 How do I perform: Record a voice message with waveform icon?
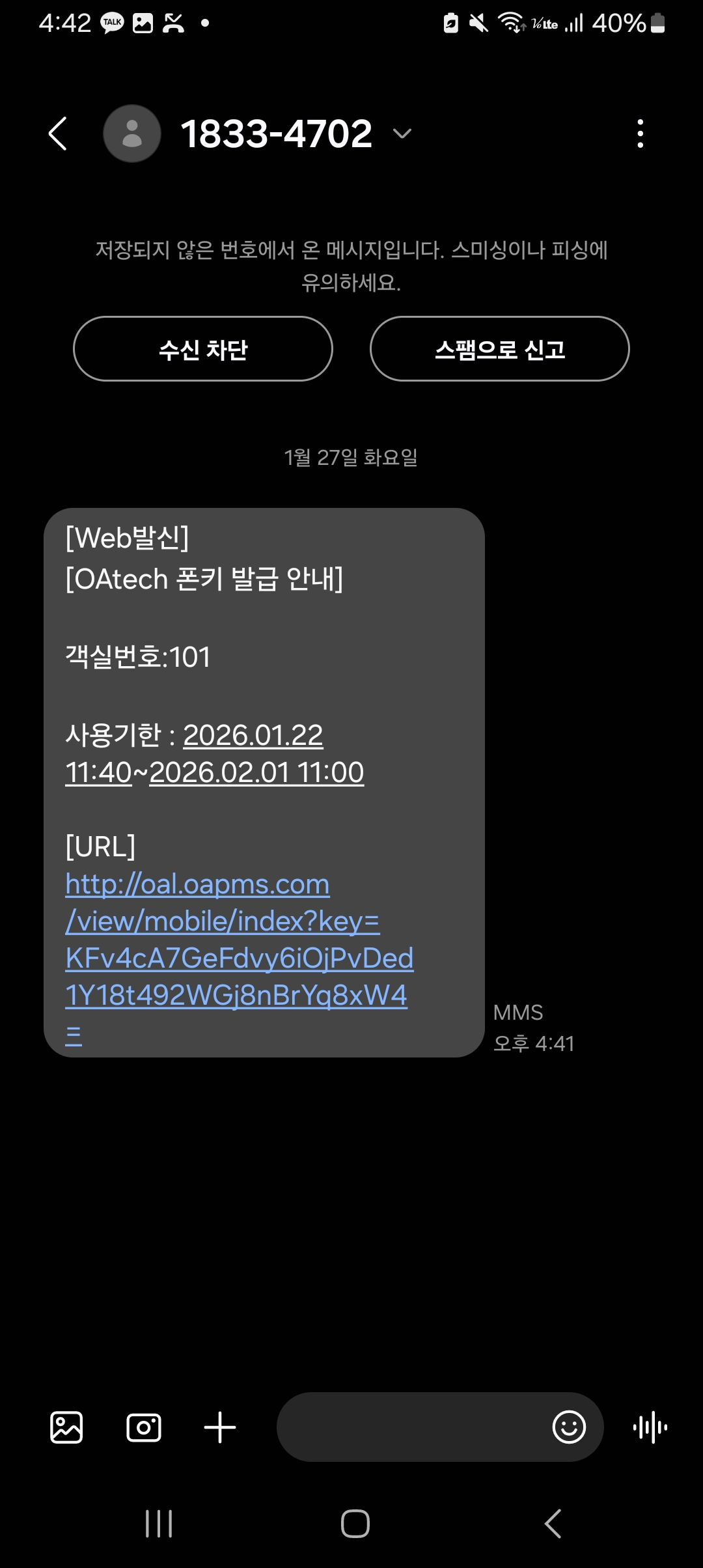[x=650, y=1427]
